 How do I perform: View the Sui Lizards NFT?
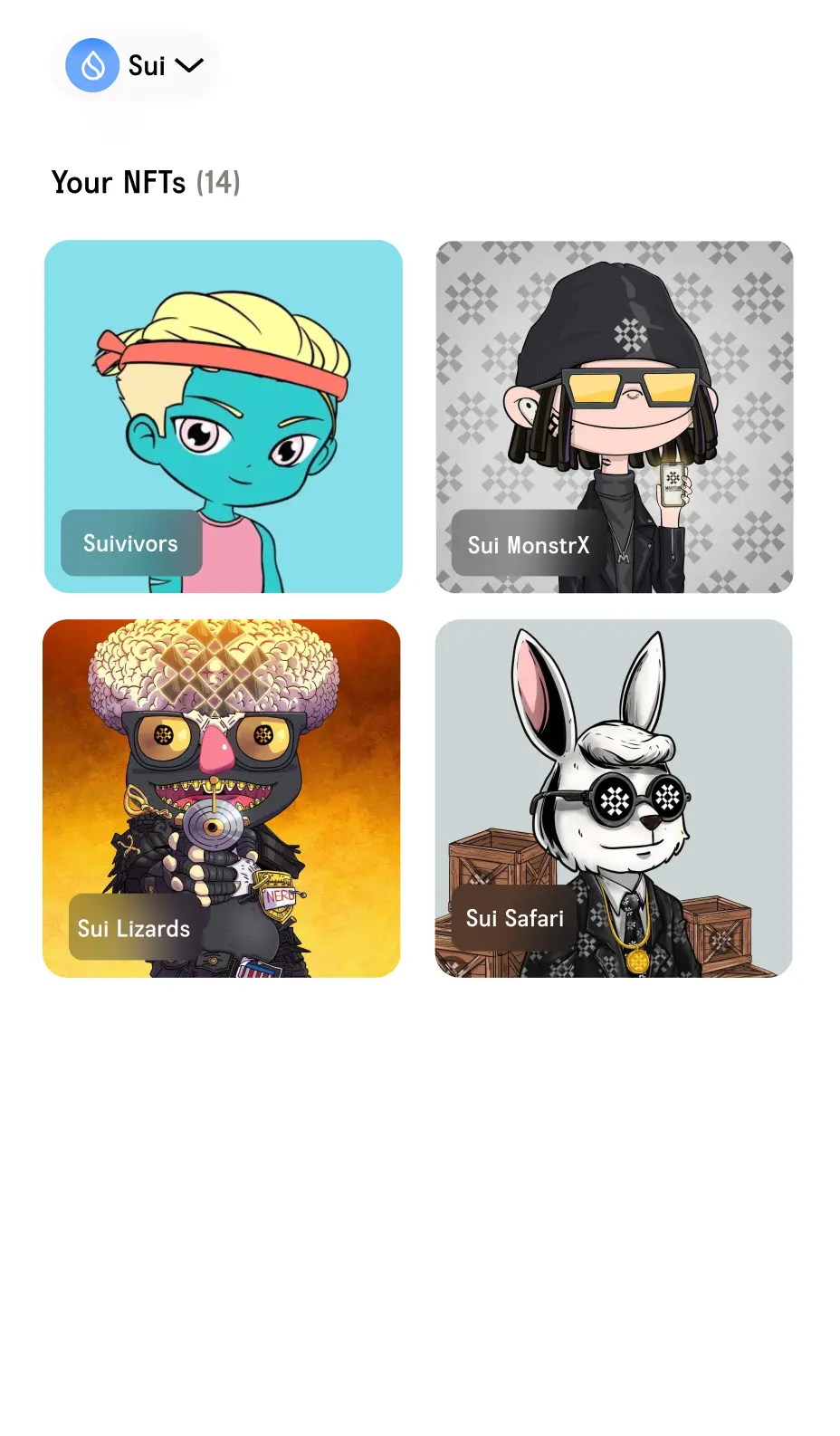click(x=222, y=798)
